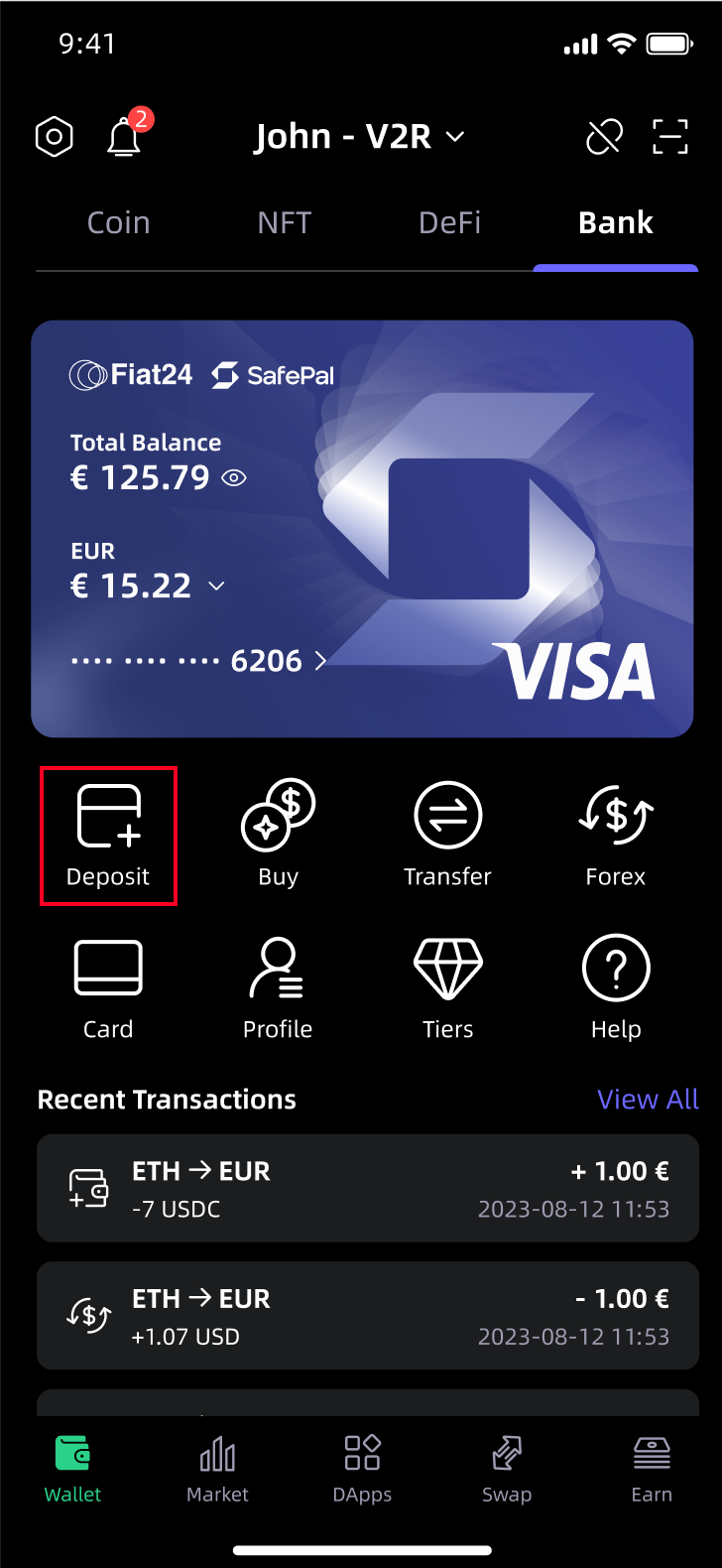
Task: Open the notifications bell
Action: click(124, 137)
